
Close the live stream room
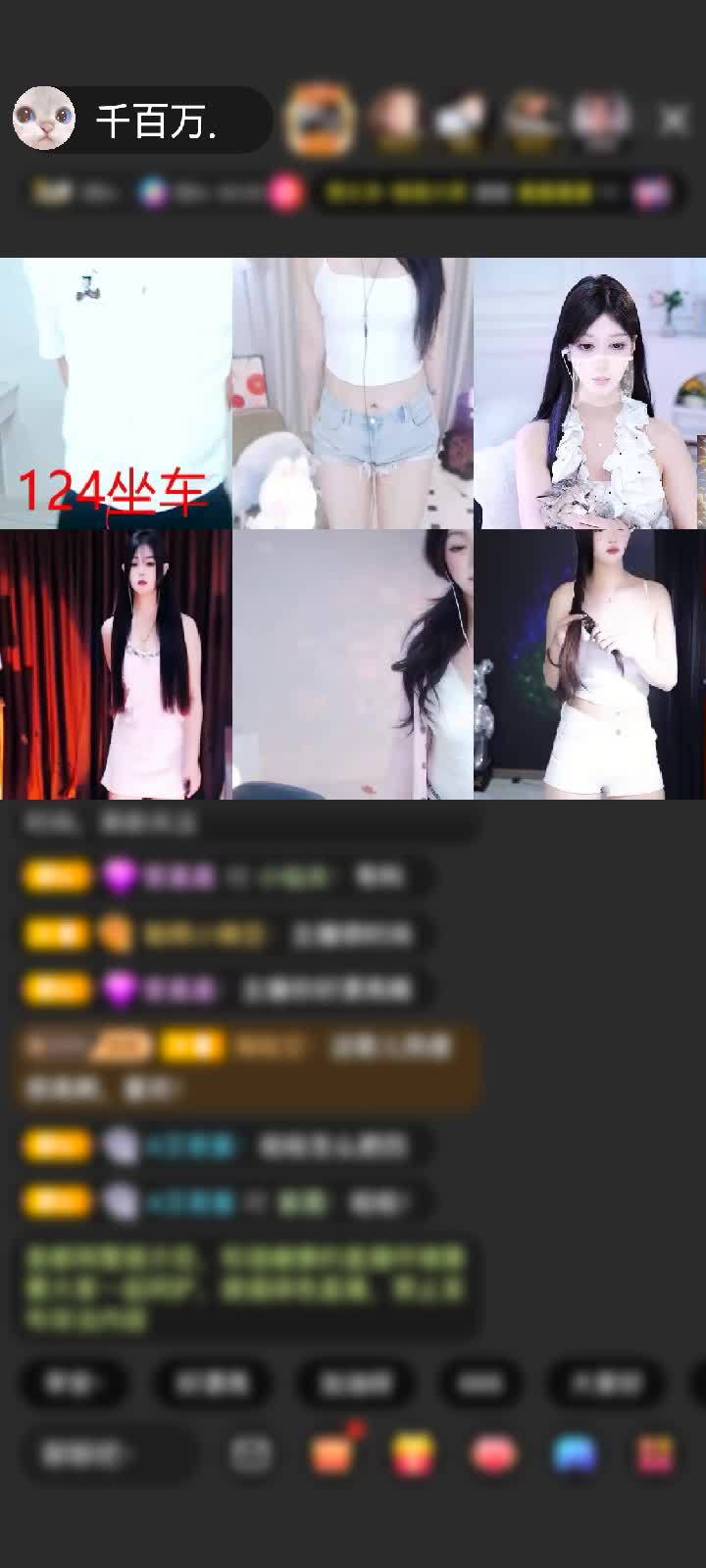[674, 120]
